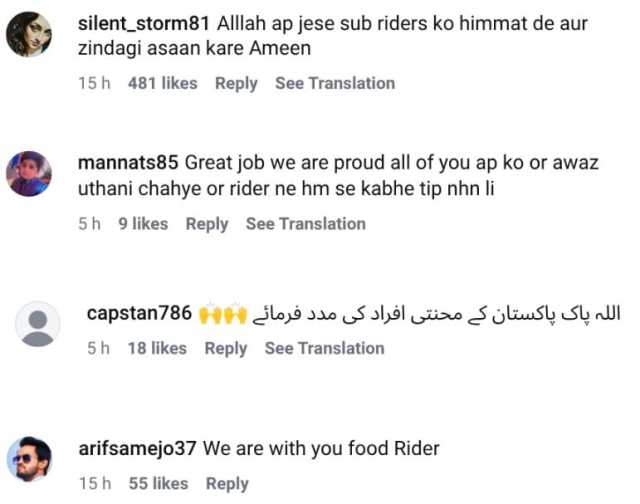Viewport: 640px width, 504px height.
Task: Translate mannats85's comment
Action: click(306, 224)
